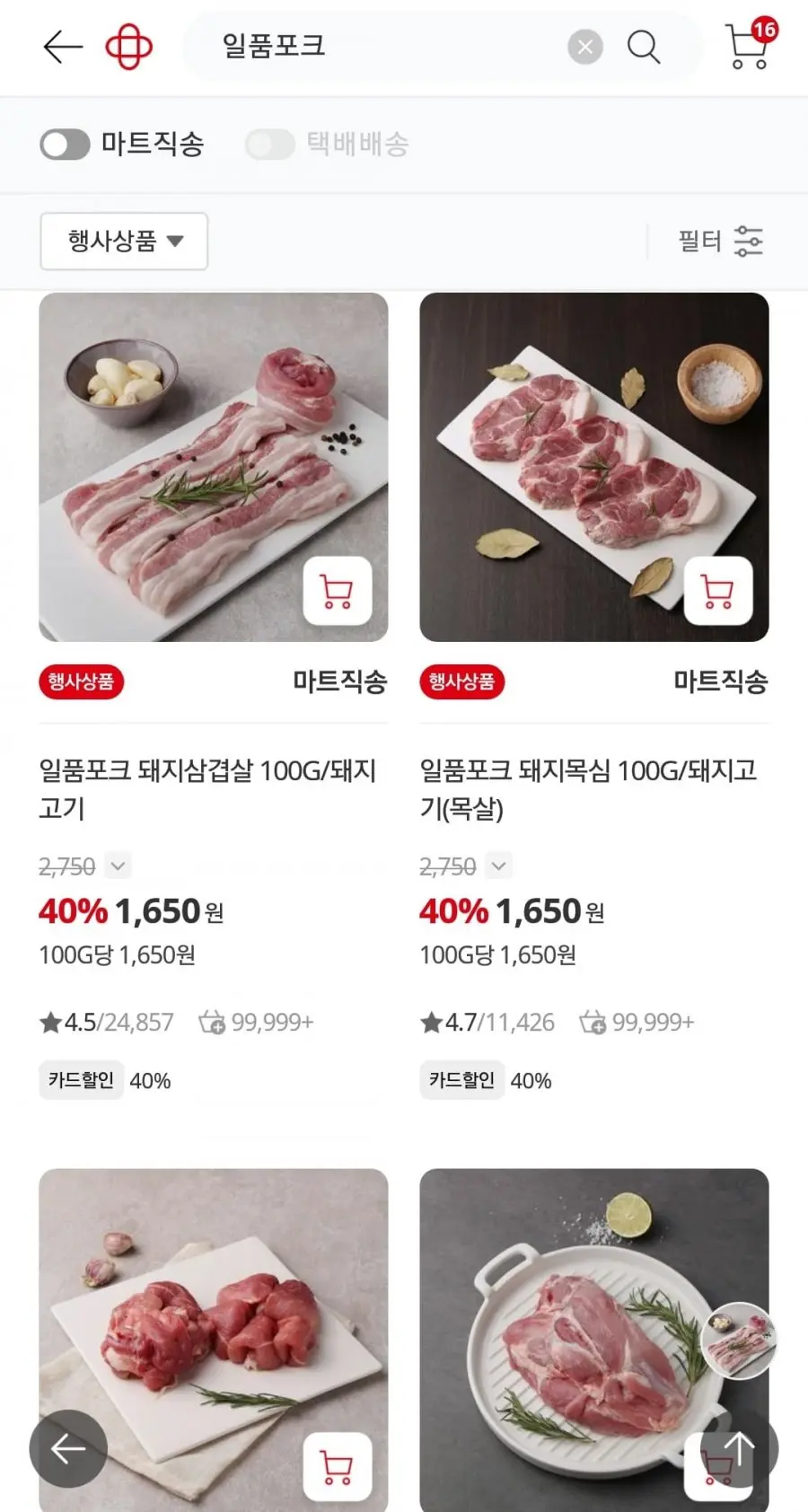
Task: Jump to top with the up arrow
Action: coord(739,1448)
